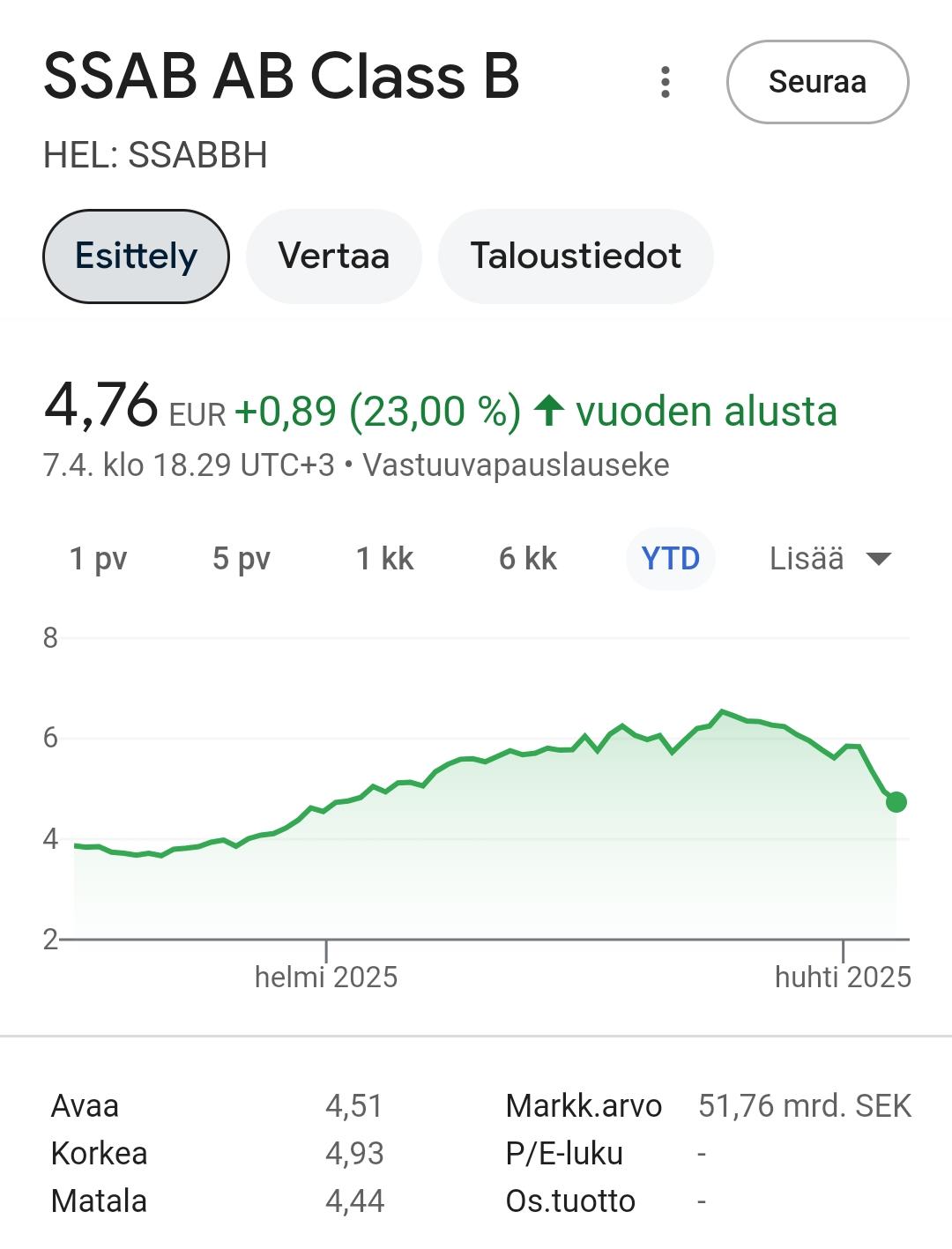View the 6 kk price chart
952x1249 pixels.
[527, 559]
